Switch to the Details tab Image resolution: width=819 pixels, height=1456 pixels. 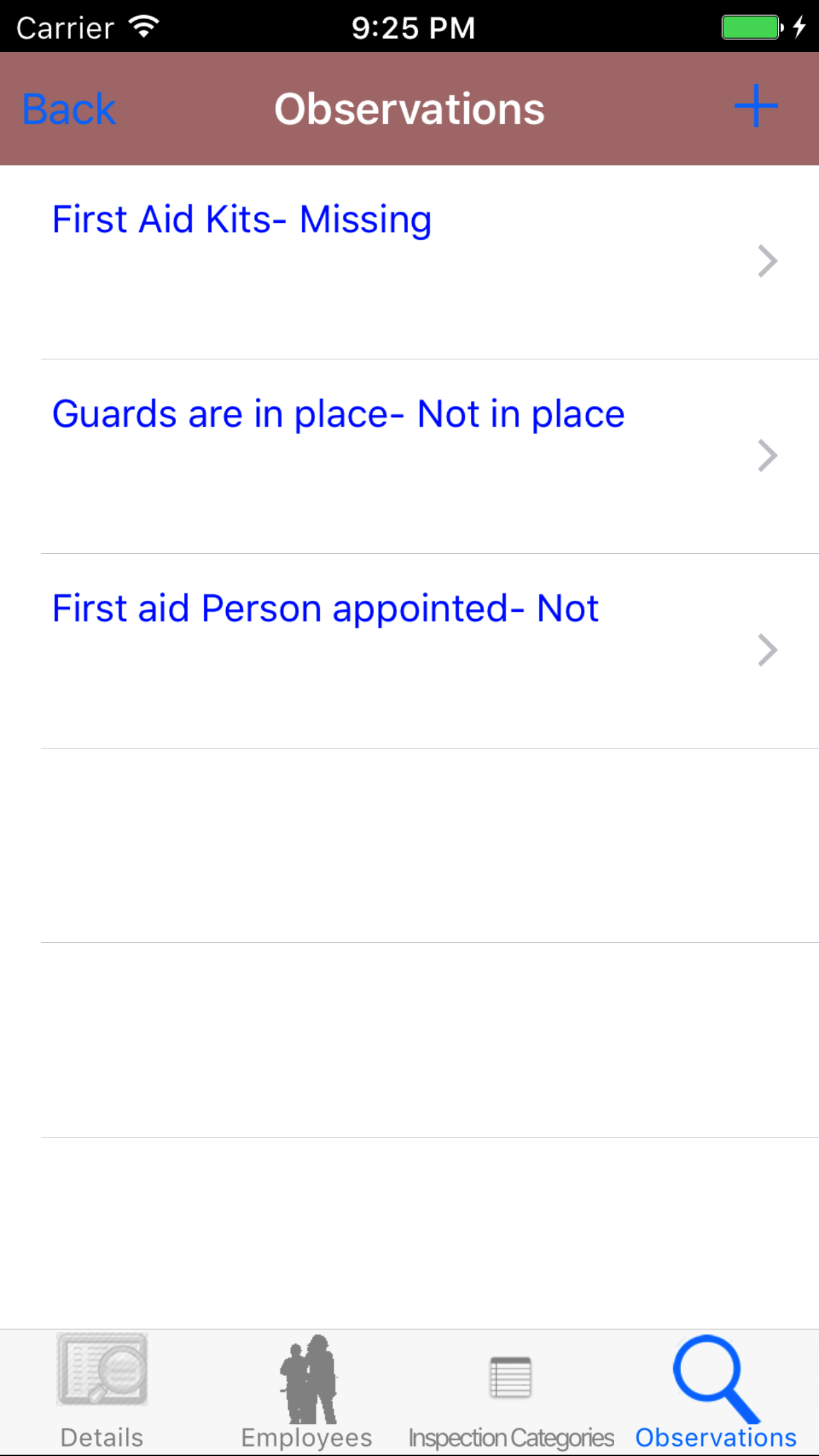point(102,1391)
